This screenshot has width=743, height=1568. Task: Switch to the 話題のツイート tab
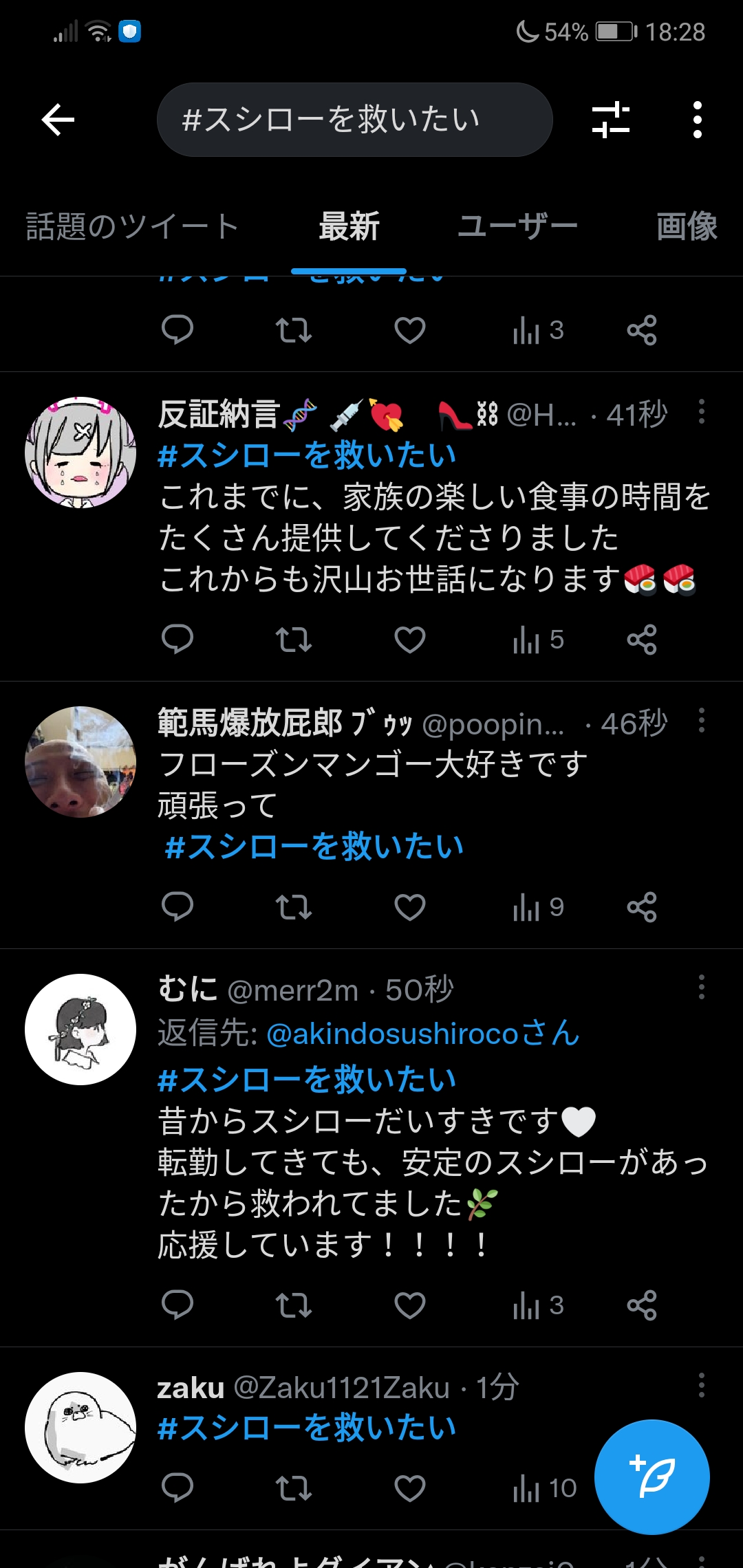pyautogui.click(x=132, y=226)
